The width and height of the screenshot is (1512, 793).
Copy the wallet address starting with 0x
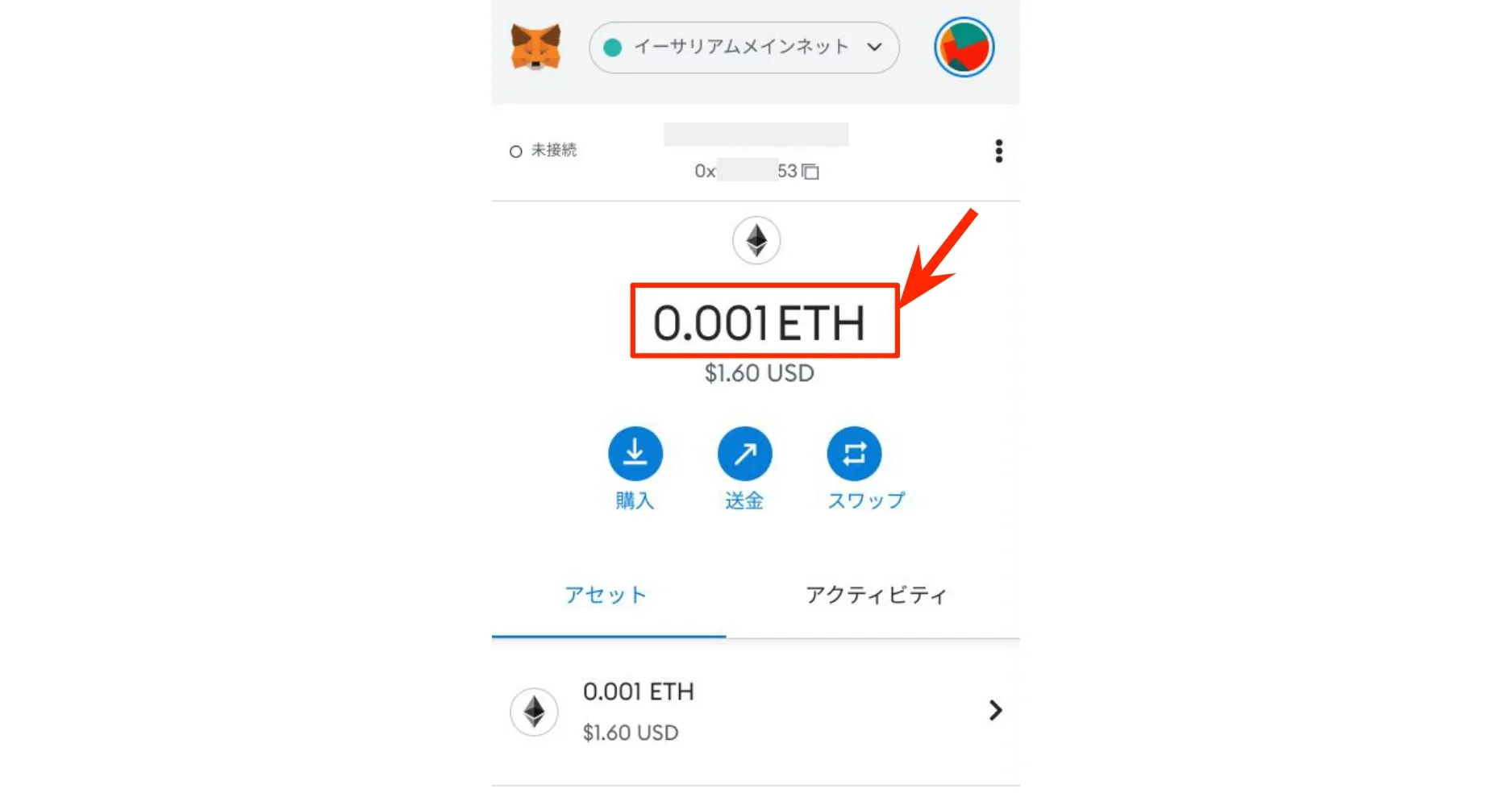(x=810, y=172)
